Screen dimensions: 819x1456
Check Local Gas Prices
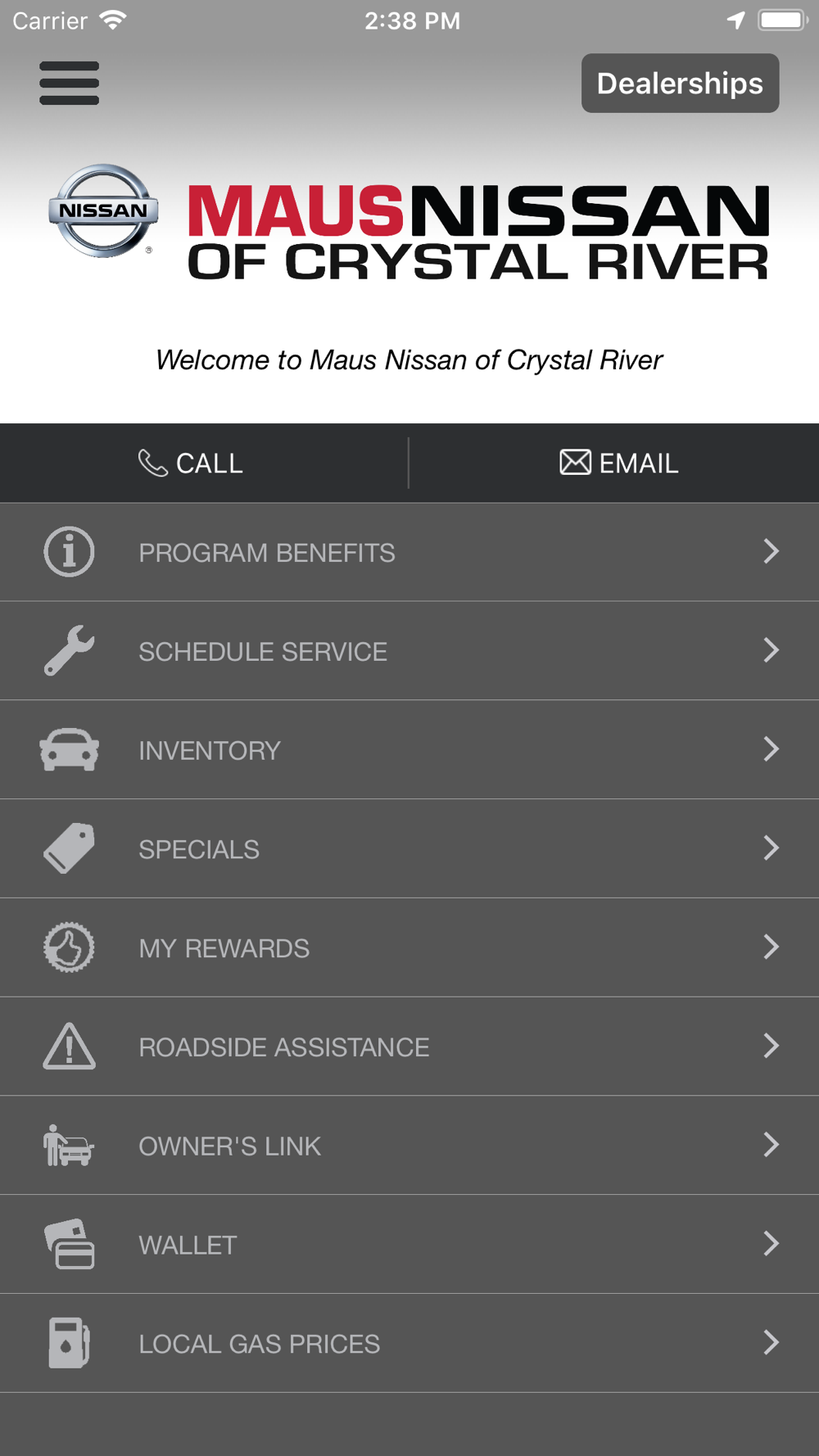point(409,1344)
